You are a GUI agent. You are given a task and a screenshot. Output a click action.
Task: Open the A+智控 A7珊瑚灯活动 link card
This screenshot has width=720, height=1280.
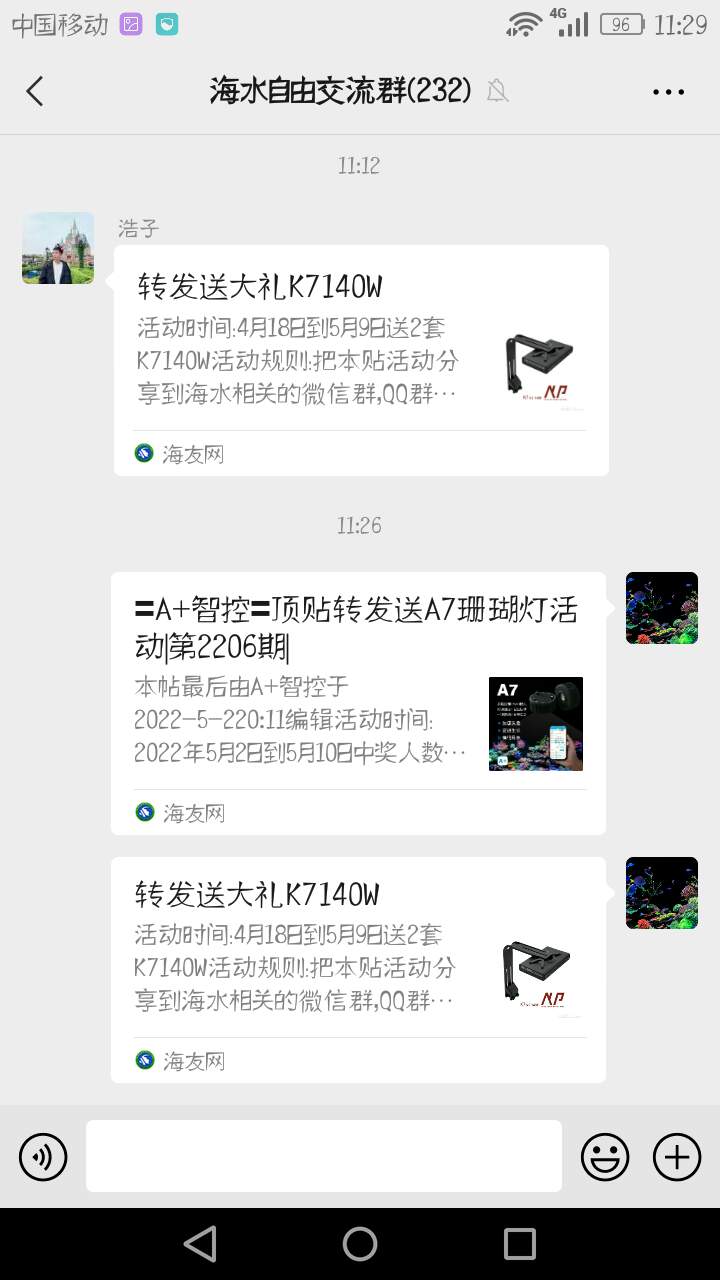tap(358, 702)
